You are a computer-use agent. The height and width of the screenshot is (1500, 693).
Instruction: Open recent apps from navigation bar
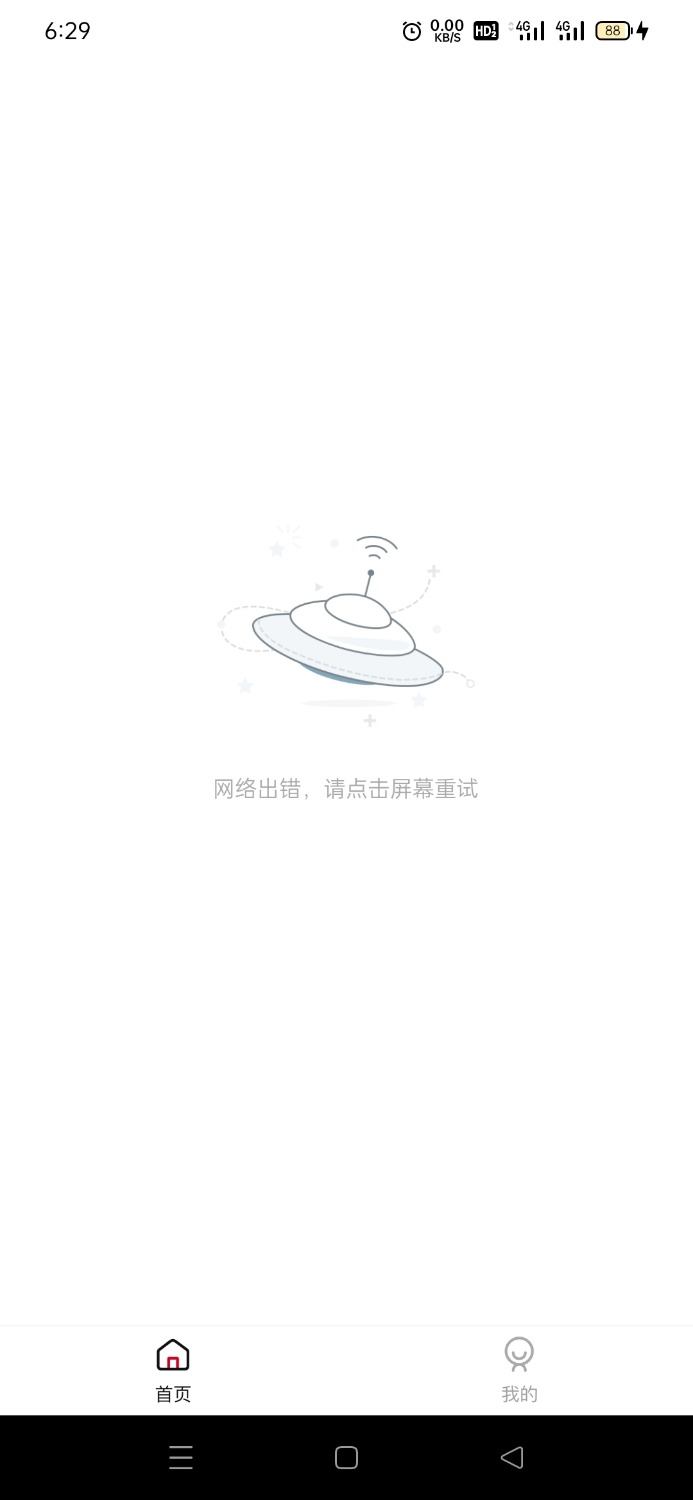coord(181,1457)
